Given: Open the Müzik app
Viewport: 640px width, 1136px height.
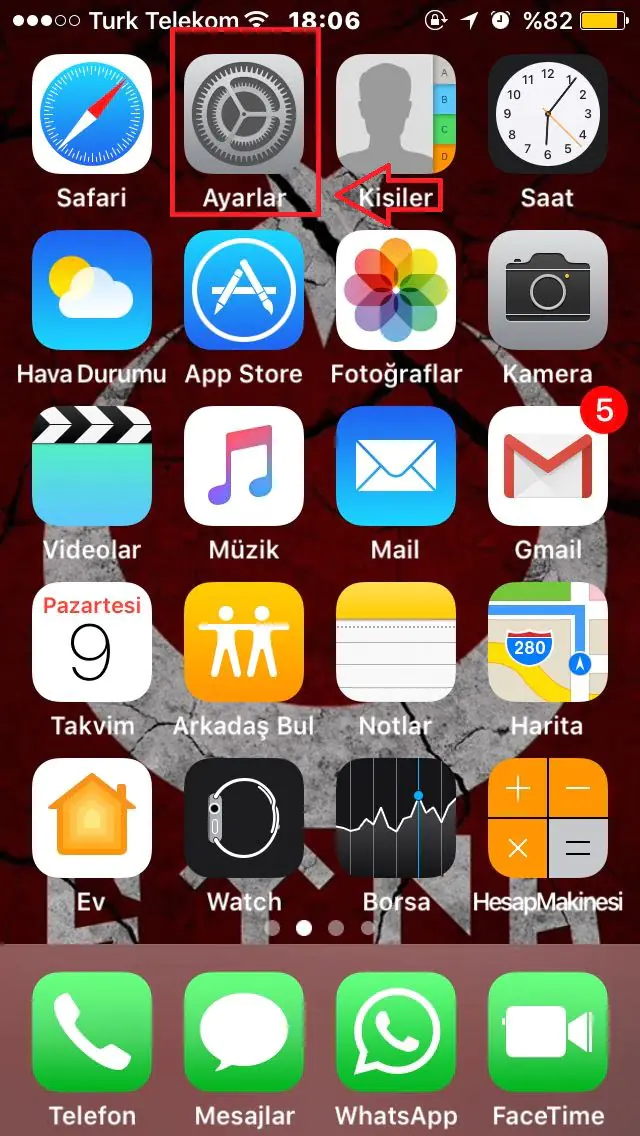Looking at the screenshot, I should 244,466.
